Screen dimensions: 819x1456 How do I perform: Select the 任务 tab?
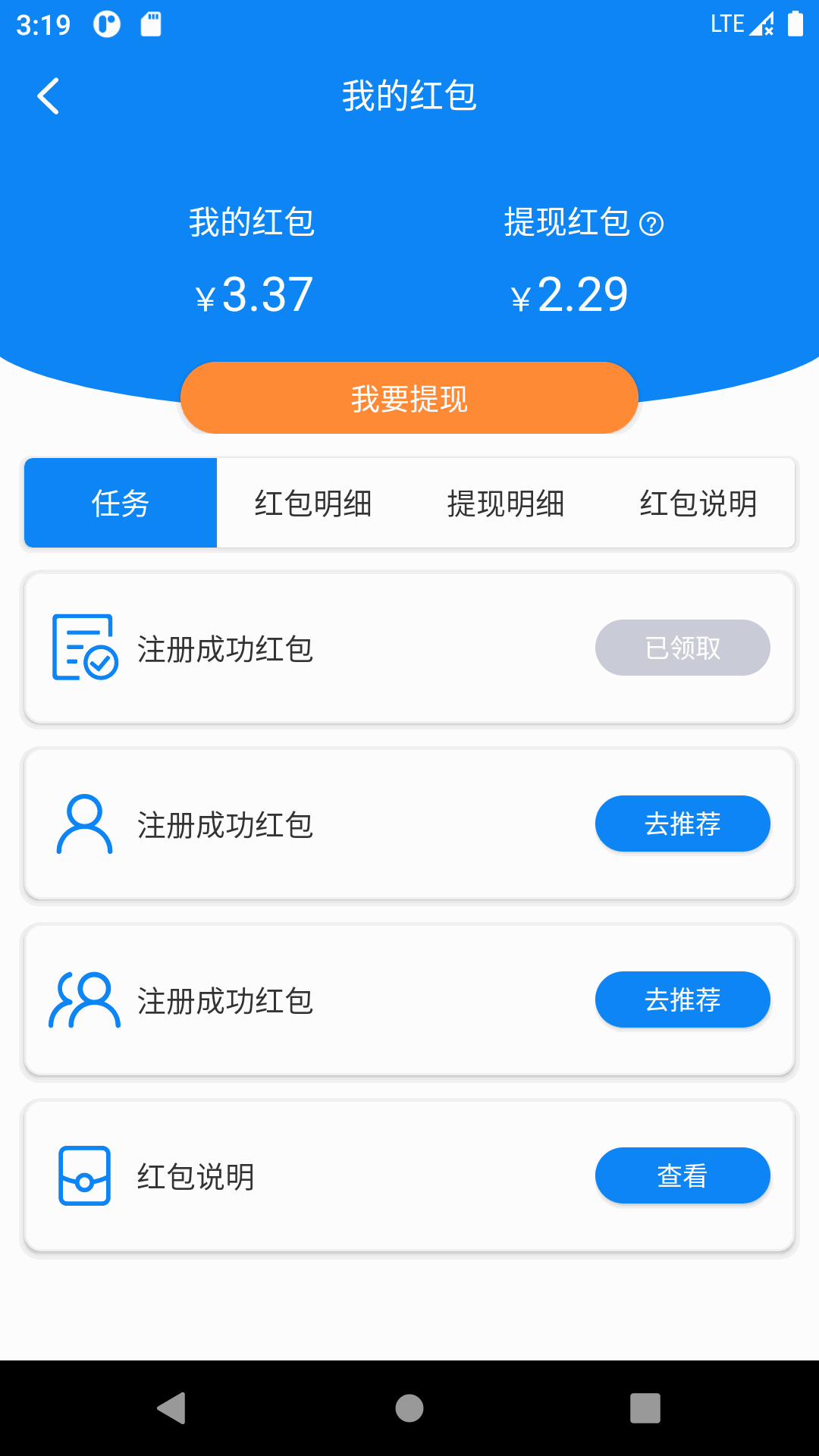[121, 503]
